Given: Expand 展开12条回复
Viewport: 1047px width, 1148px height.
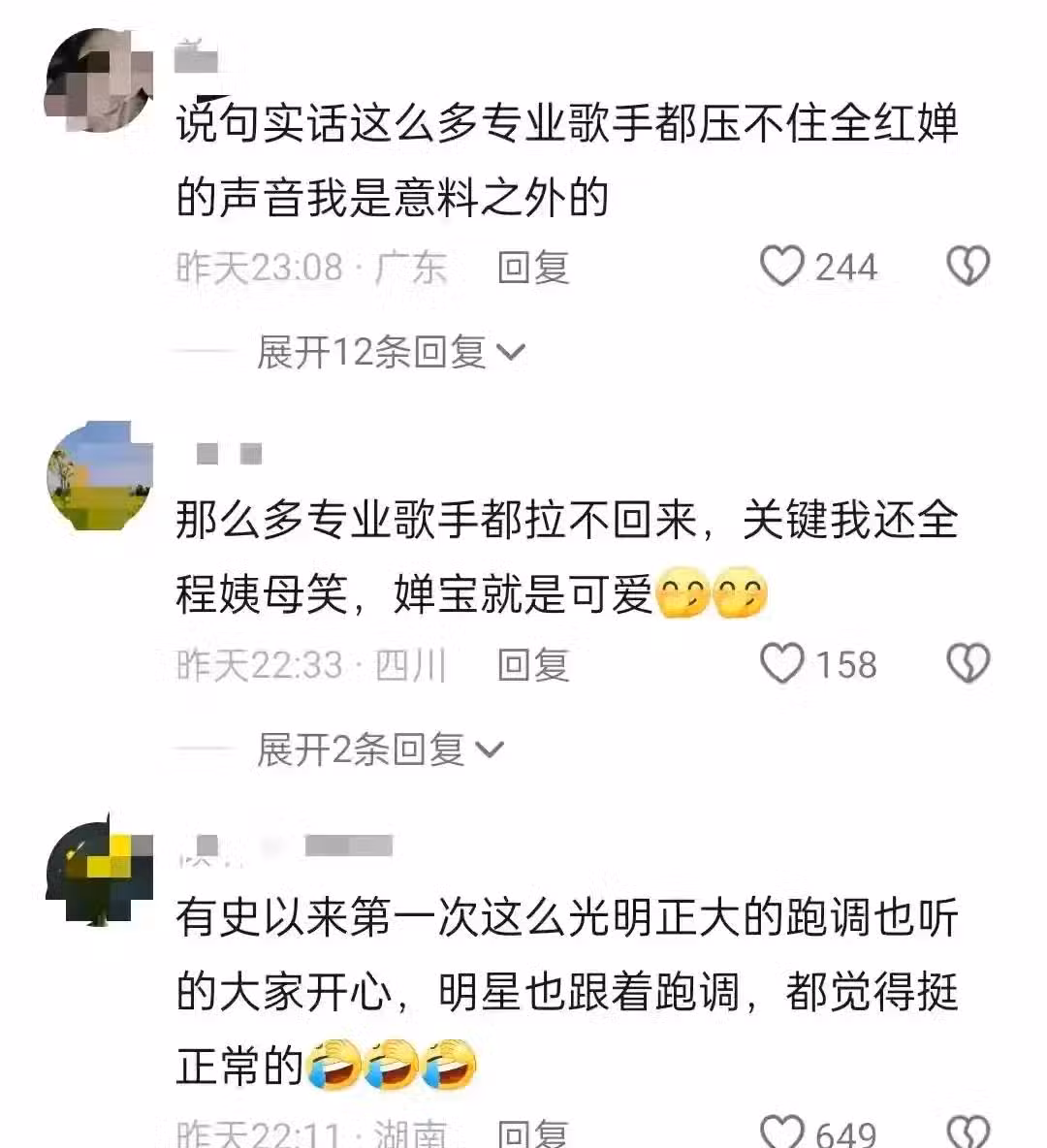Looking at the screenshot, I should click(390, 352).
